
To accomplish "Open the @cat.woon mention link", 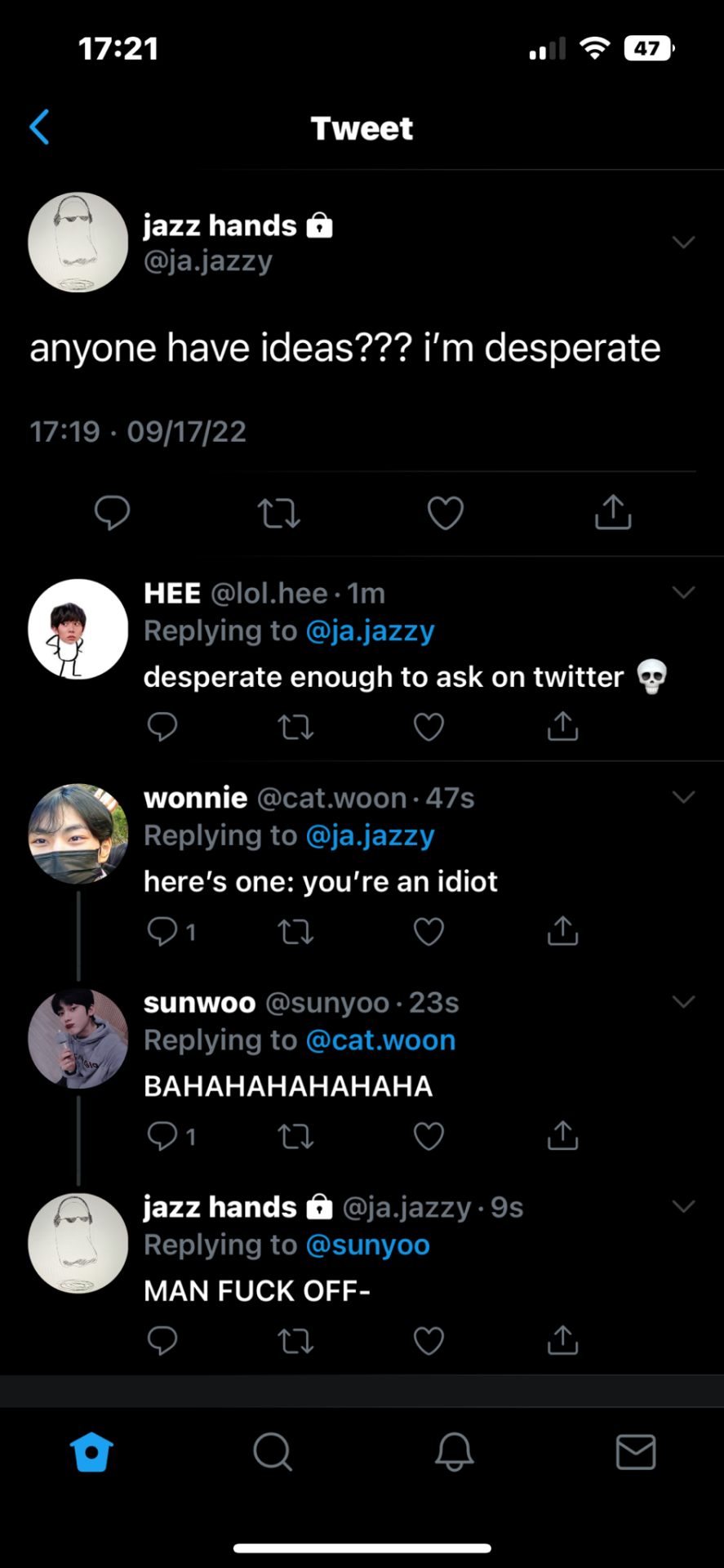I will coord(380,1040).
